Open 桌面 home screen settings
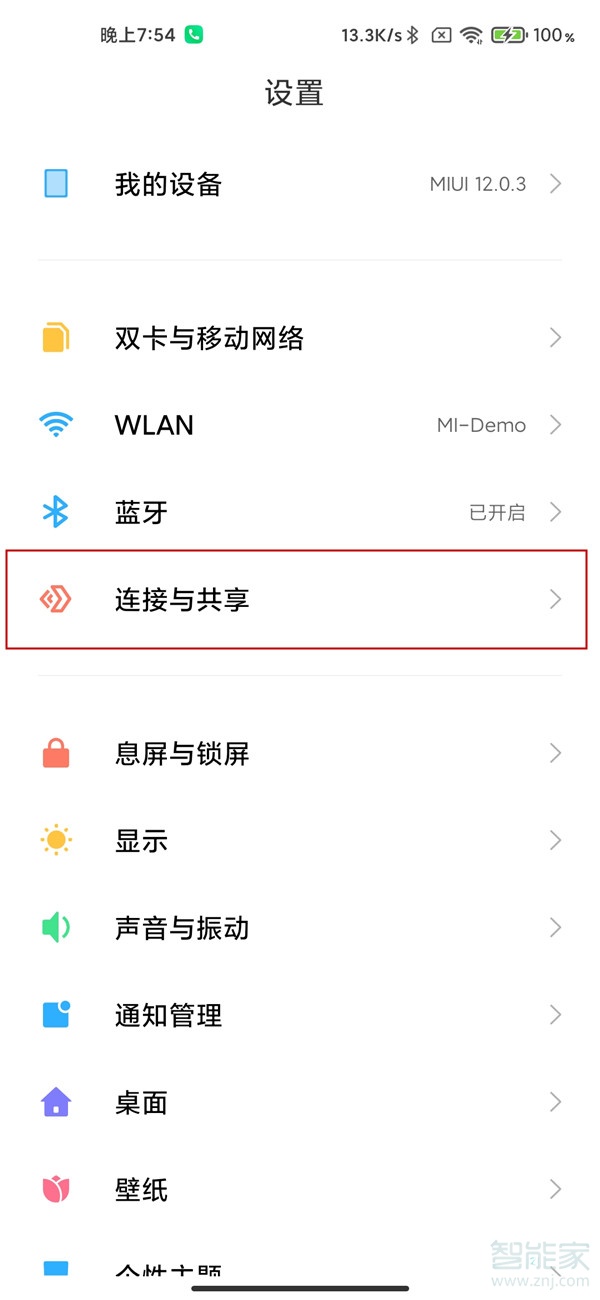 (x=300, y=1103)
